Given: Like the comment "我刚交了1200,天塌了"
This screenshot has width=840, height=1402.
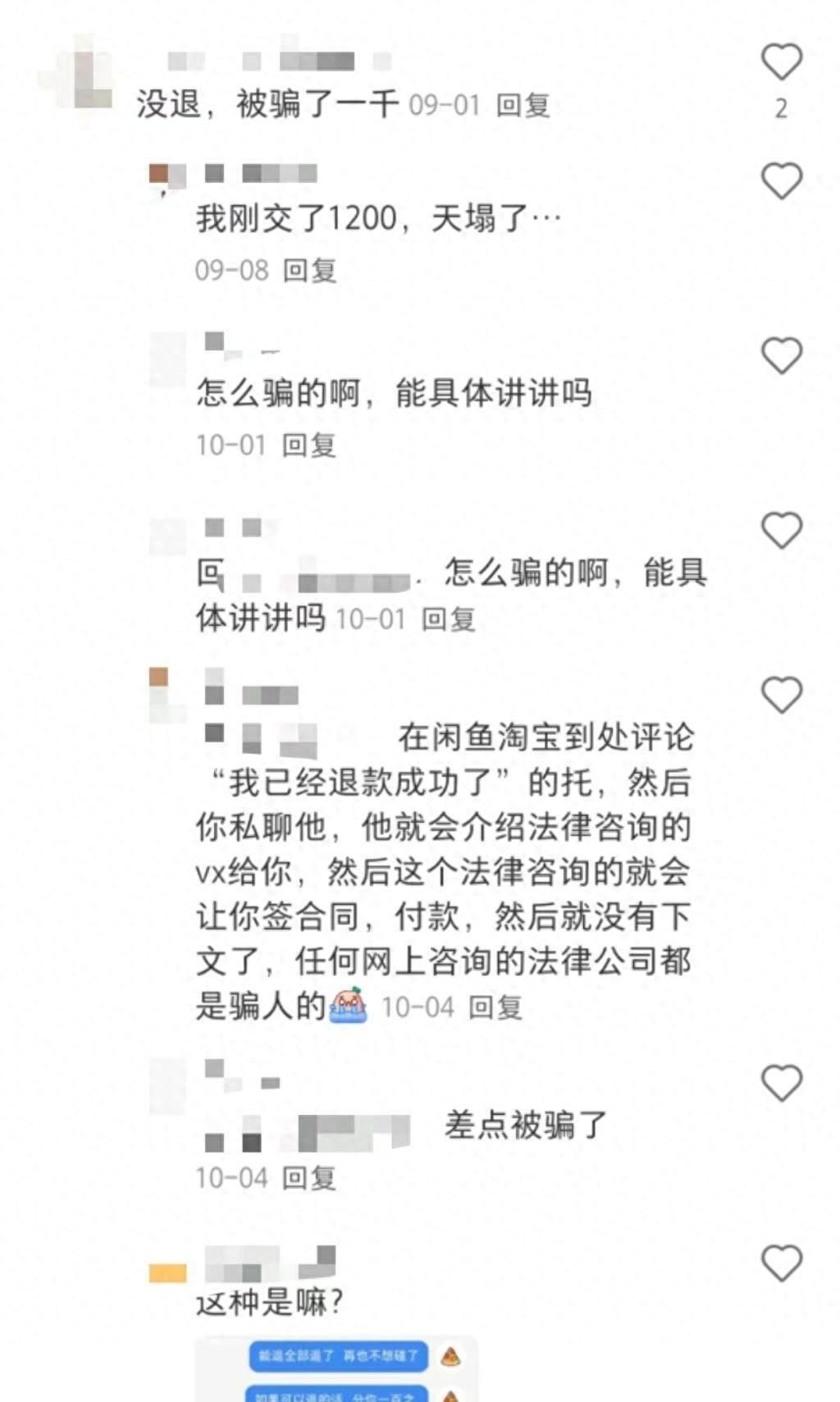Looking at the screenshot, I should [781, 180].
